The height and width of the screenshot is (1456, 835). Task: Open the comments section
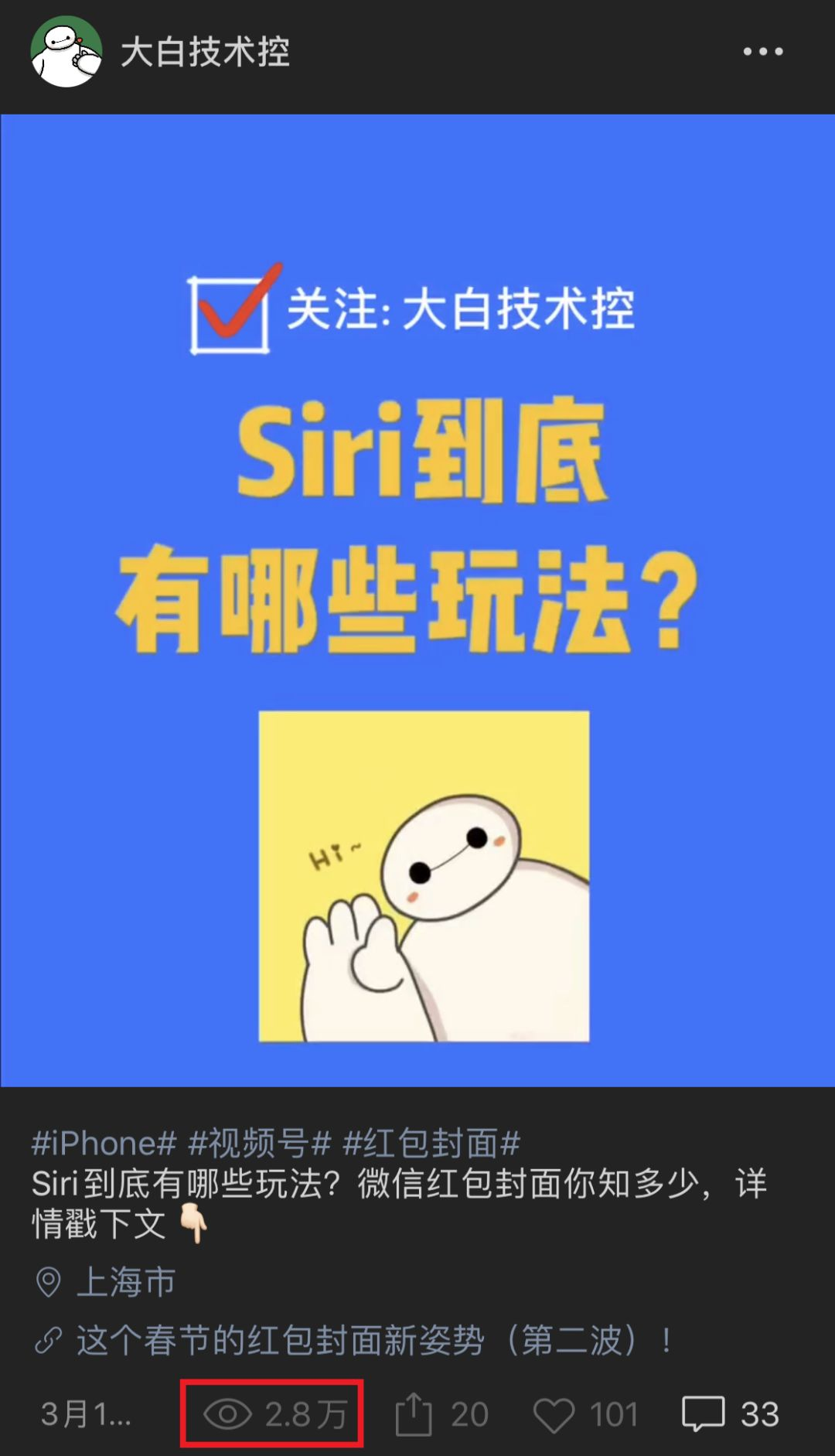tap(730, 1414)
